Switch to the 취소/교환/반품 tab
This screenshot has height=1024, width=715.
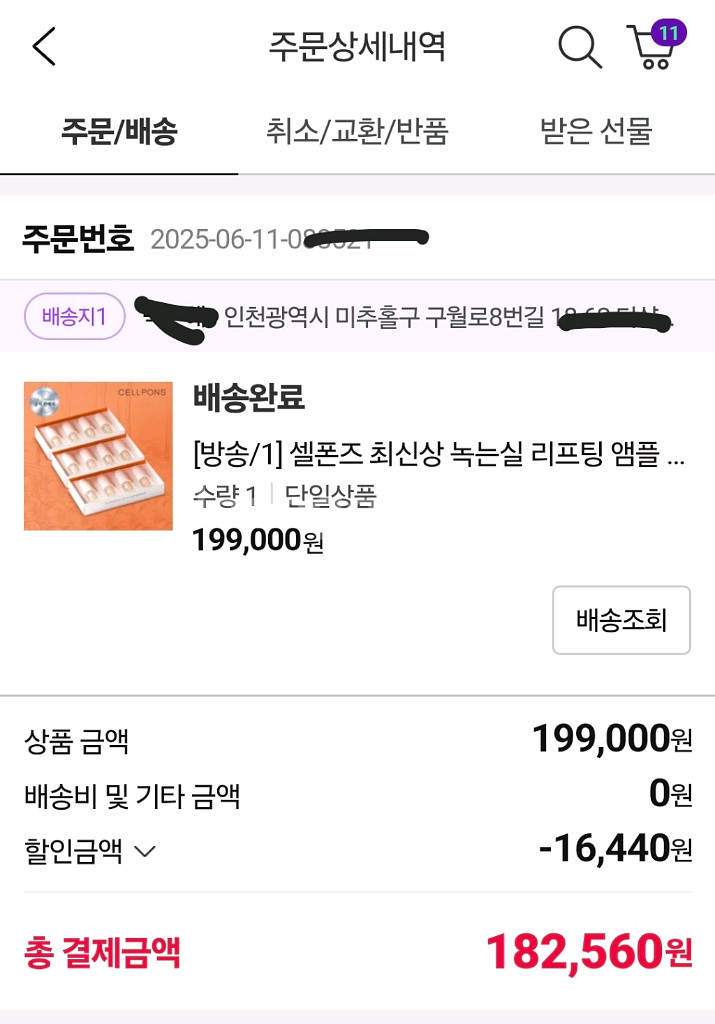357,131
